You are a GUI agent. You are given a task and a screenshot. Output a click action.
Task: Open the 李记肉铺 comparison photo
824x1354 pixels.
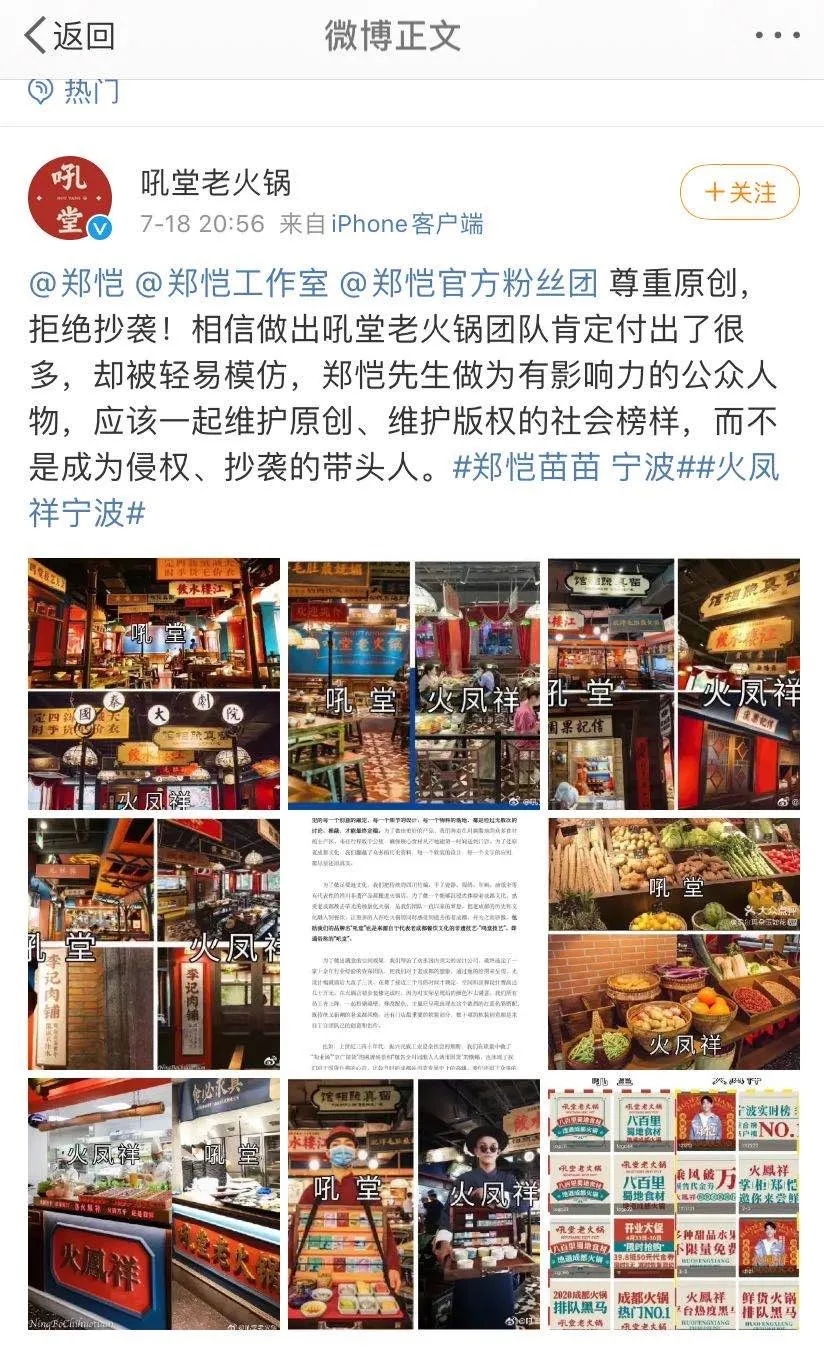[154, 944]
